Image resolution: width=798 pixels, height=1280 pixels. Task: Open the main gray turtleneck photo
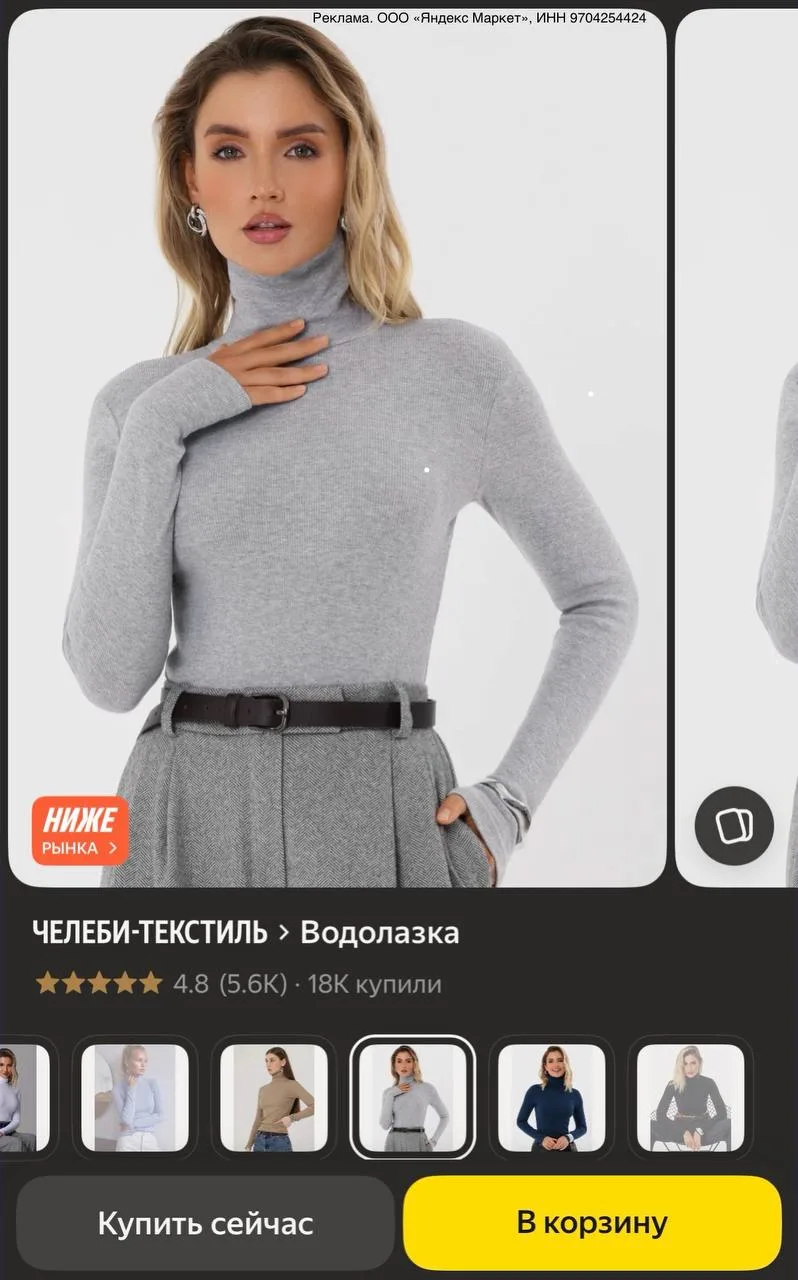coord(337,448)
